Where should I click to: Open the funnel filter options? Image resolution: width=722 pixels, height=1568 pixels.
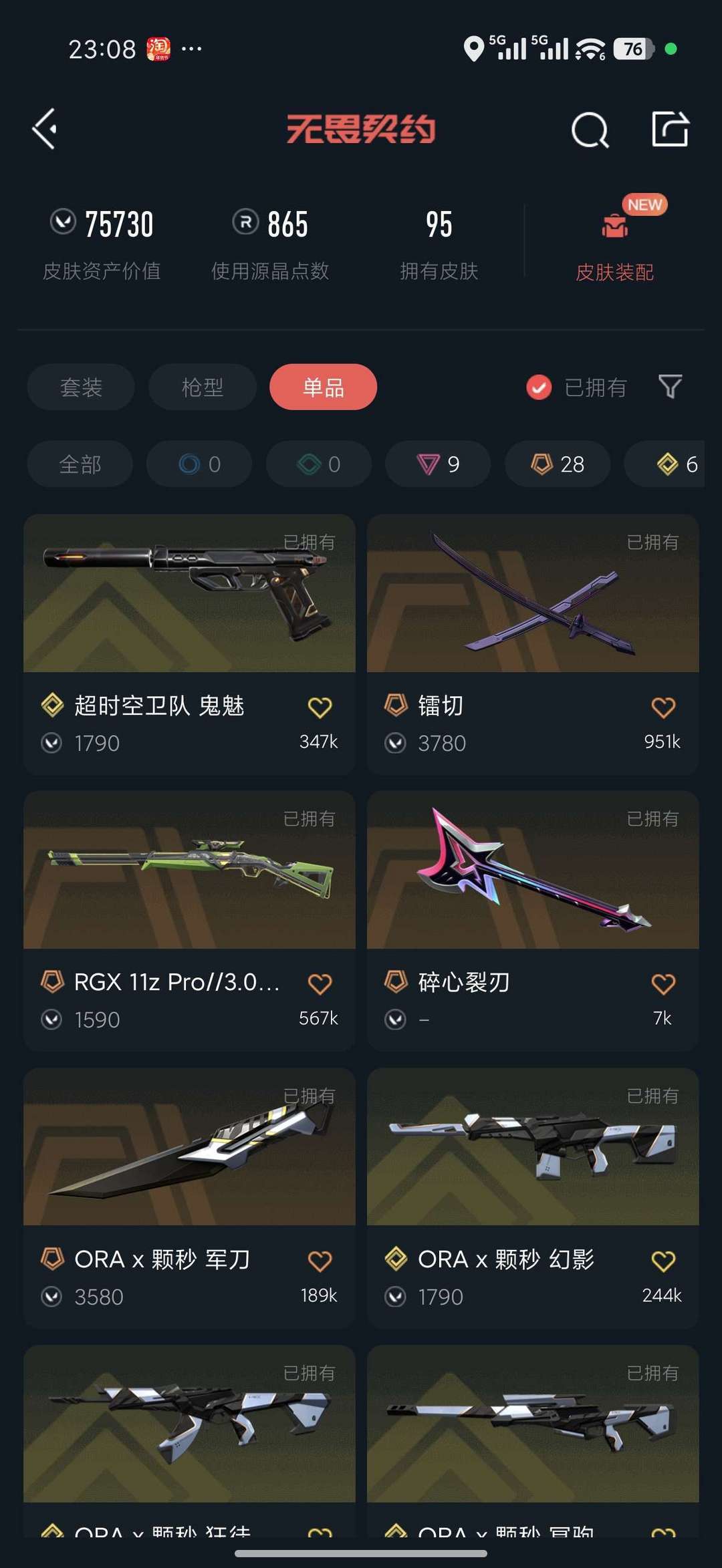tap(670, 386)
